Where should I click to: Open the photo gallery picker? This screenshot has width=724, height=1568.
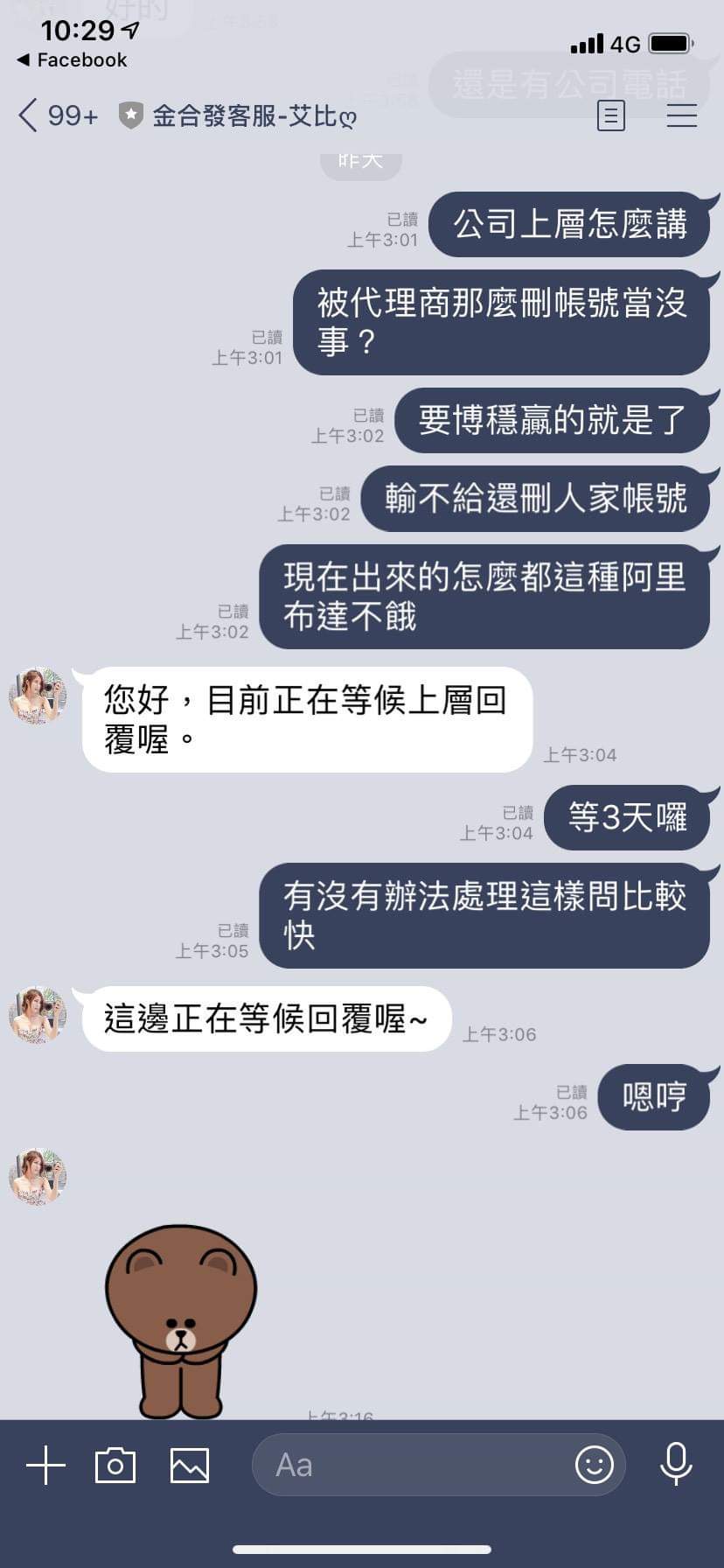click(x=190, y=1465)
